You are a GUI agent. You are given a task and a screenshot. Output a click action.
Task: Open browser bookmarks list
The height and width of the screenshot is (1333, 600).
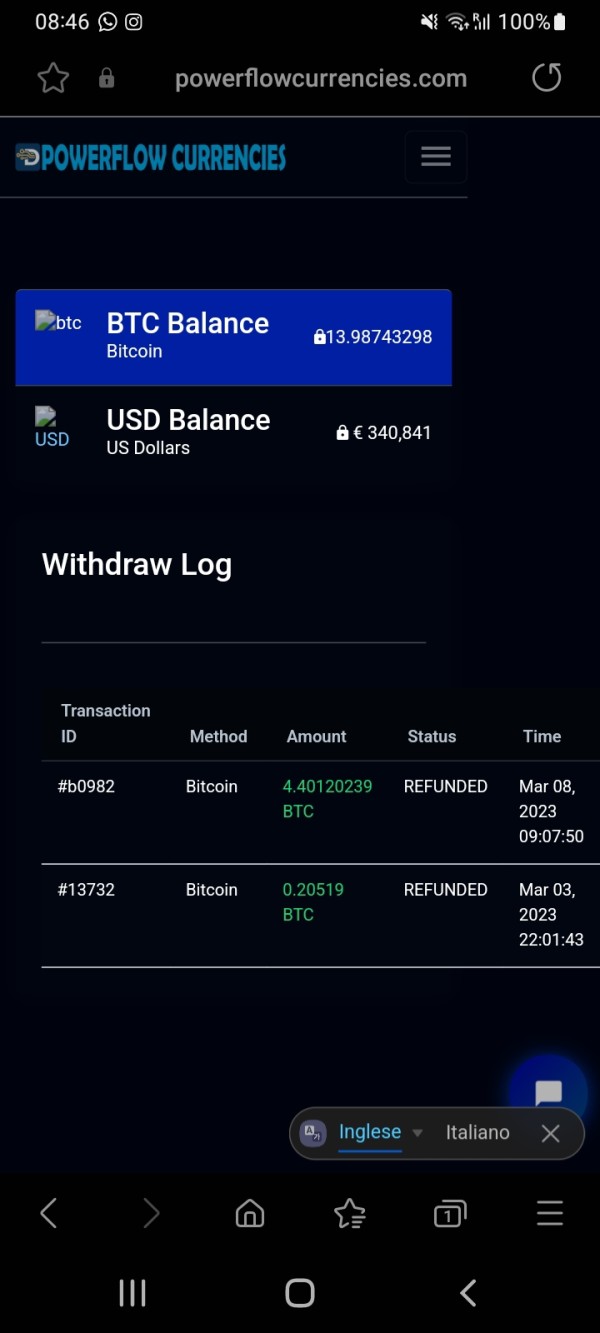coord(349,1214)
